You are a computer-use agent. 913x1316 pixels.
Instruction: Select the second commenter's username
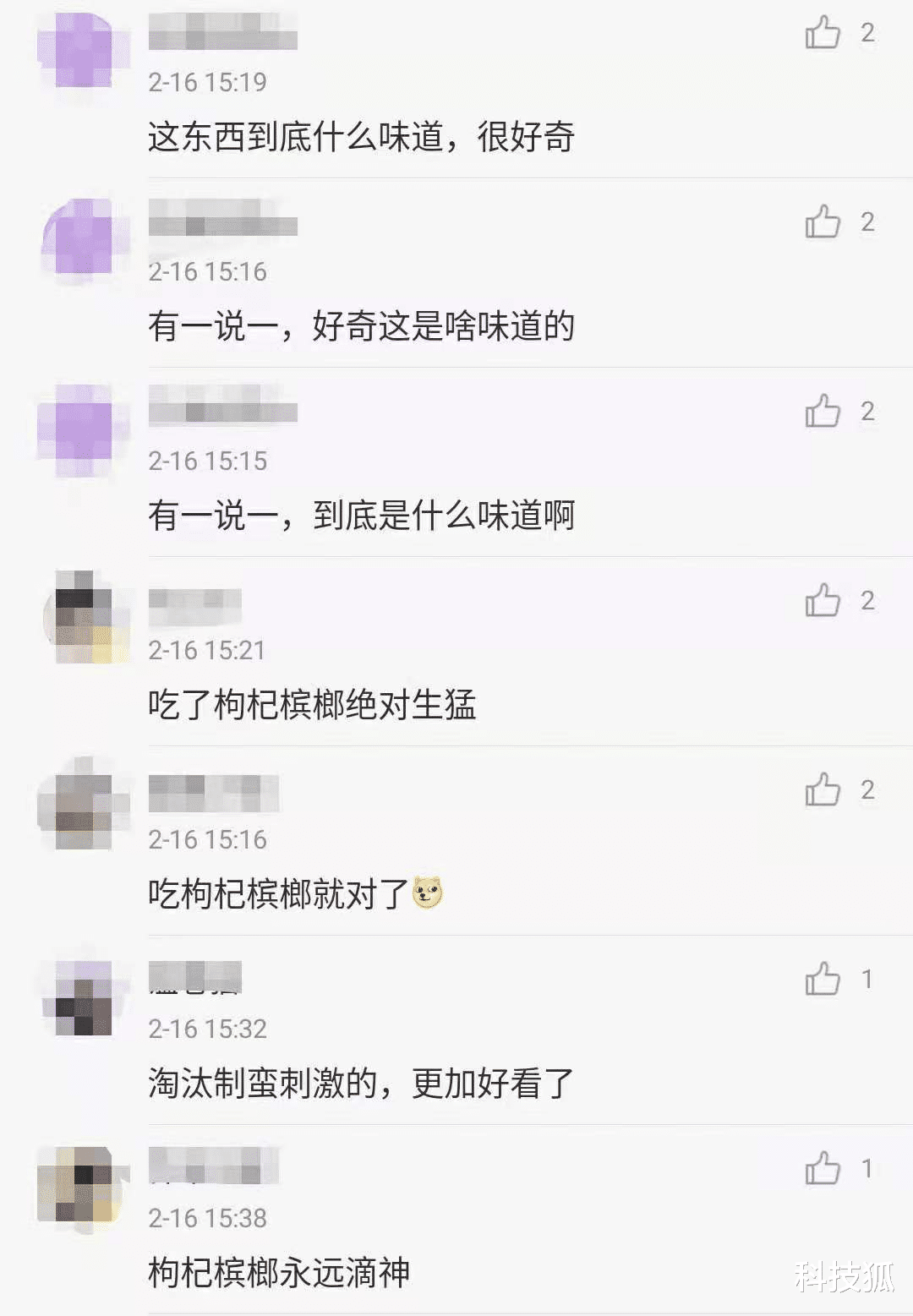[x=224, y=224]
